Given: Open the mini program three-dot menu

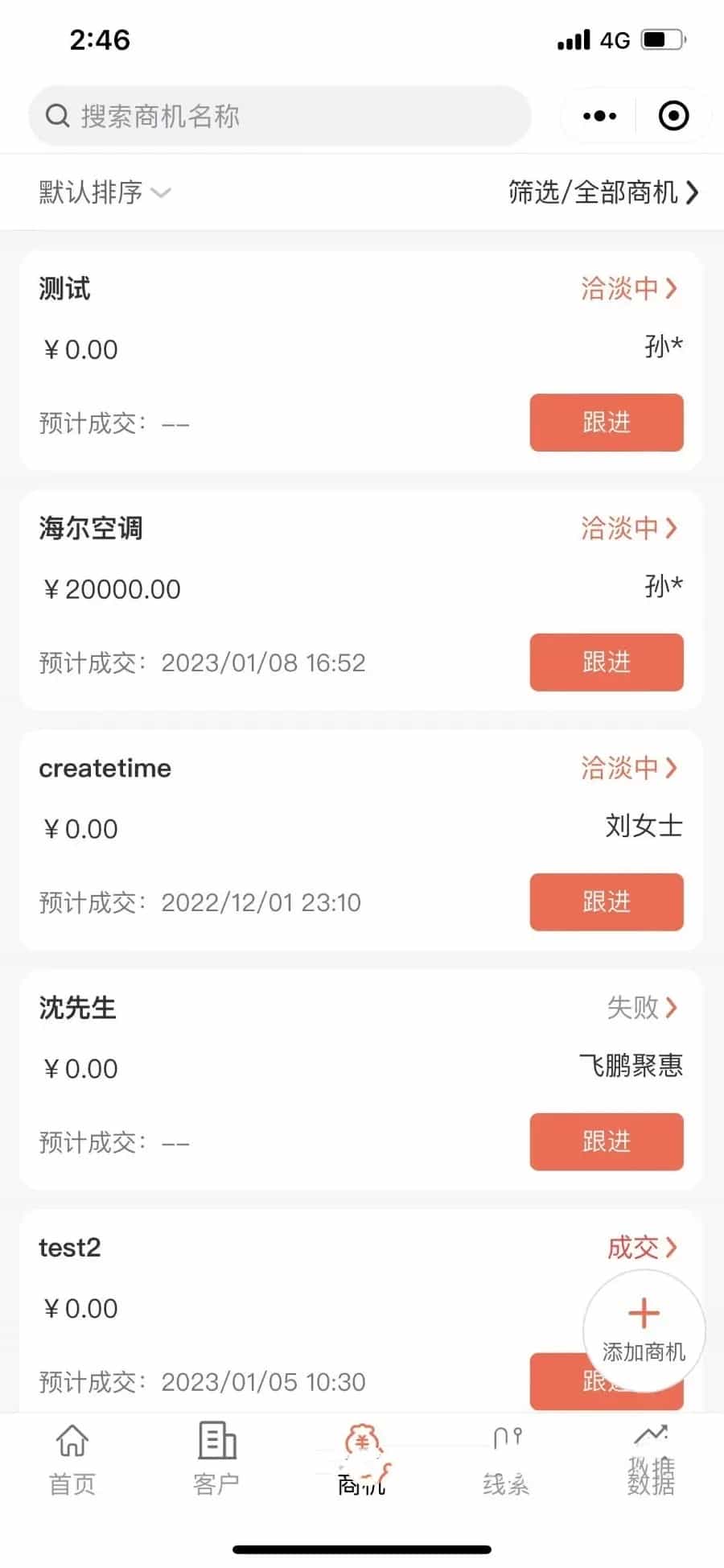Looking at the screenshot, I should tap(599, 116).
